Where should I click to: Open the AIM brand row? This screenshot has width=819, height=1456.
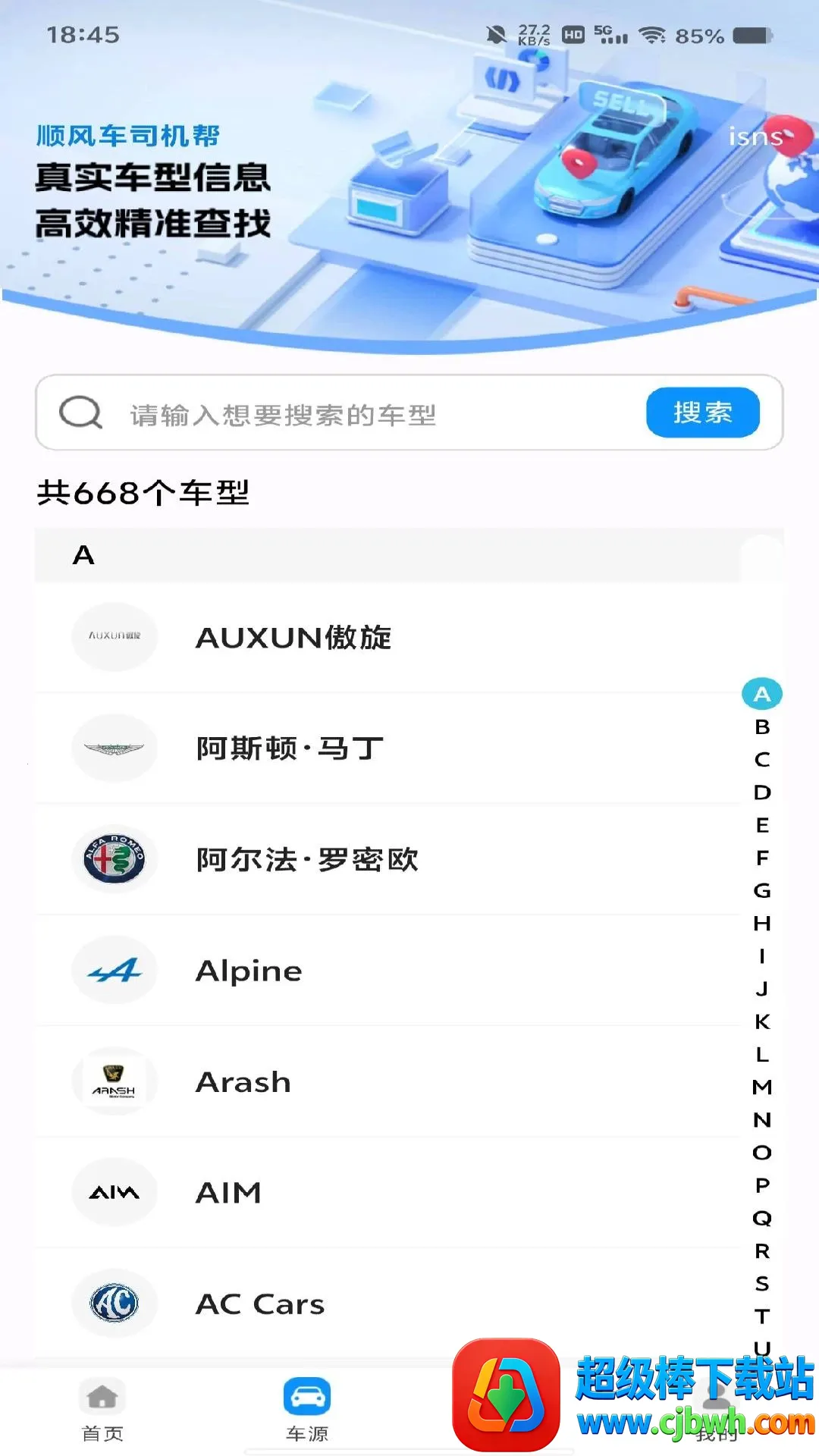click(x=387, y=1192)
